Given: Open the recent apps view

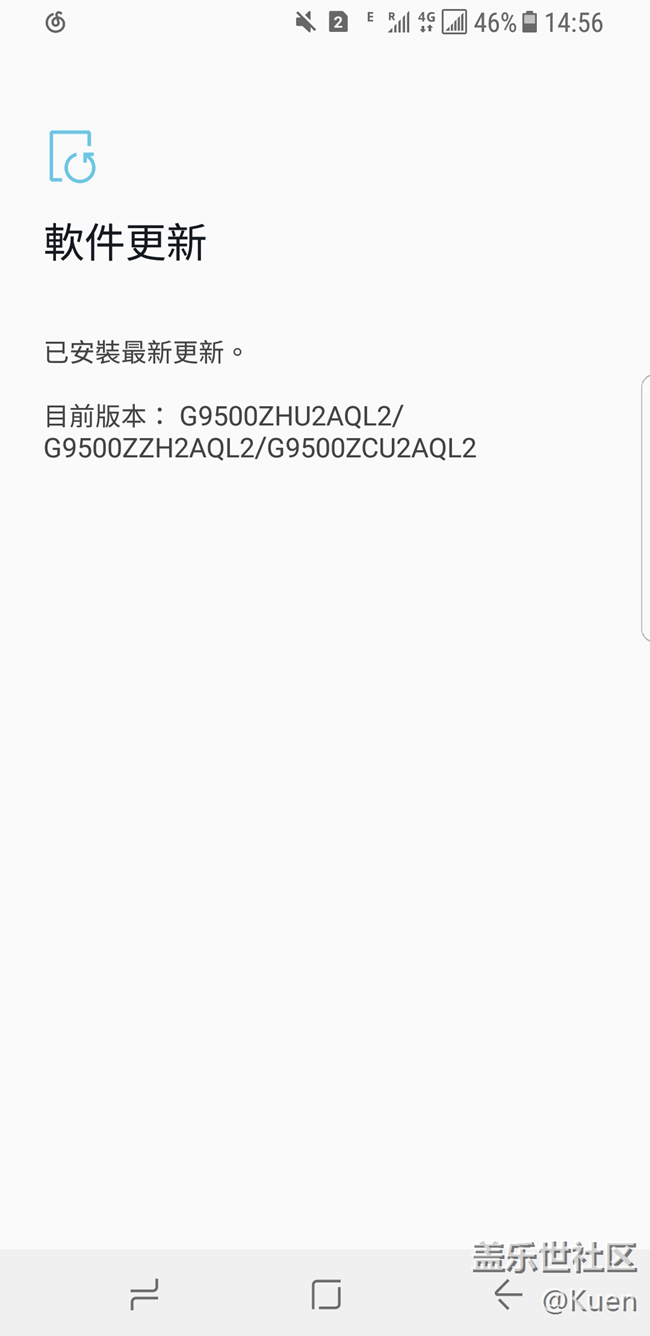Looking at the screenshot, I should [x=144, y=1296].
